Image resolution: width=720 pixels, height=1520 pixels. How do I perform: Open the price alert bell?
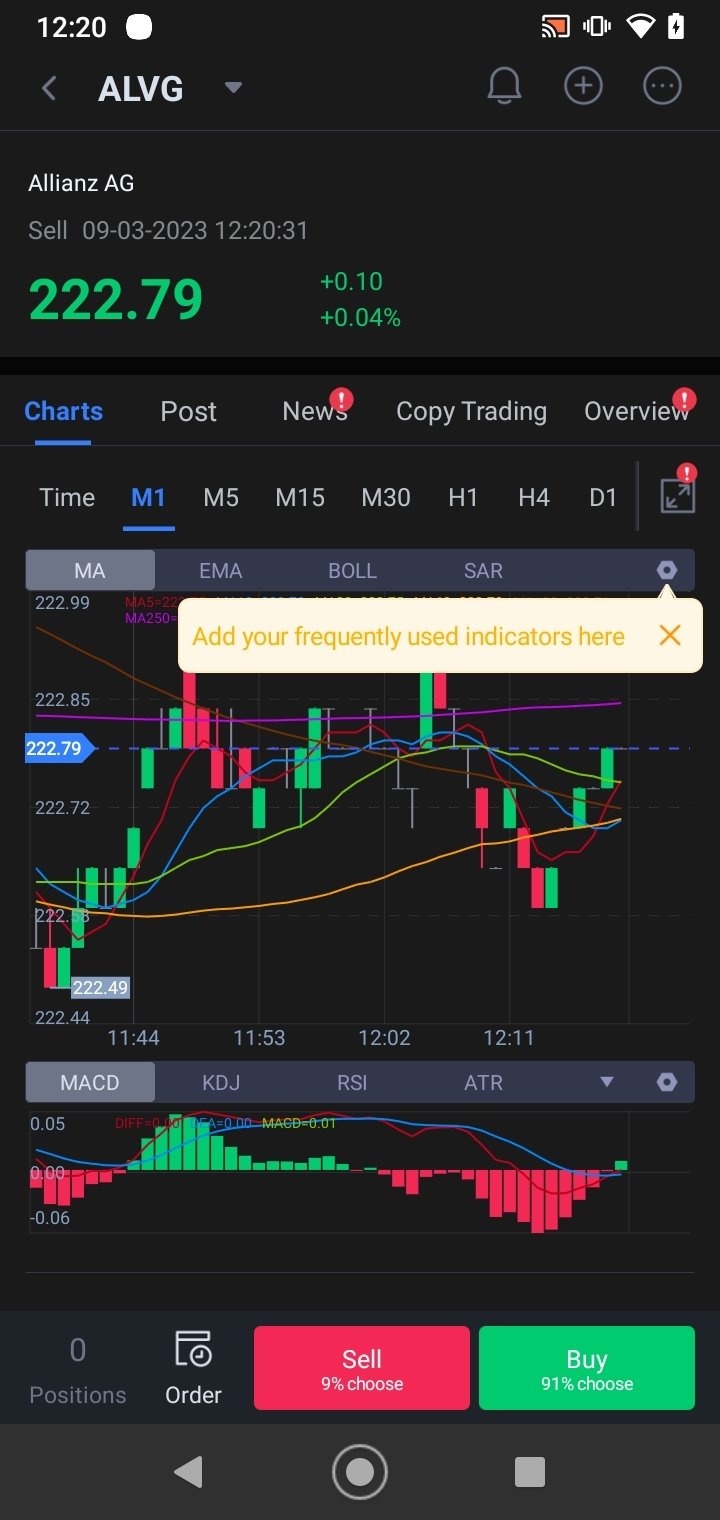click(504, 87)
